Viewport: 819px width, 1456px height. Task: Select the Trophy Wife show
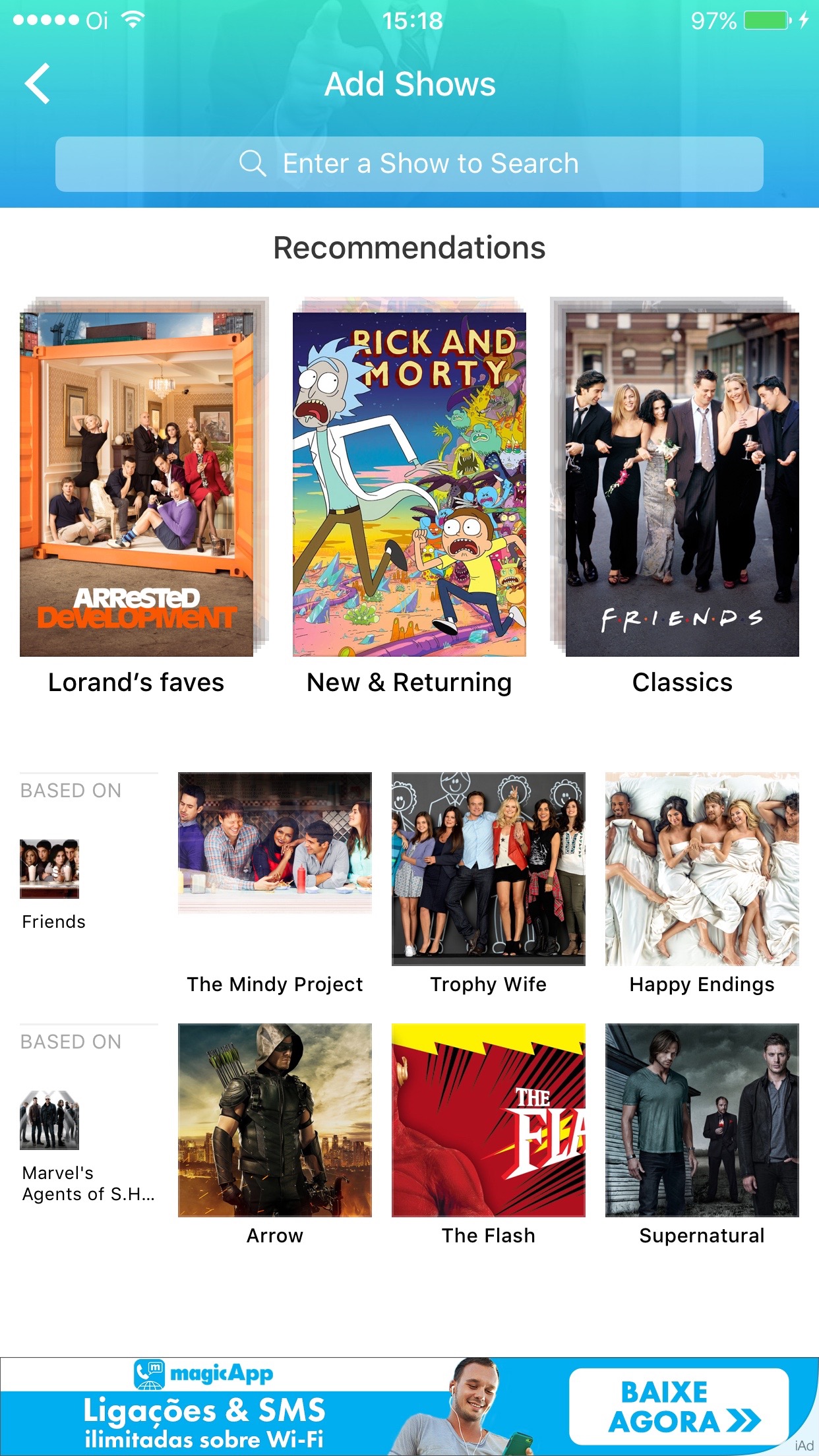click(x=488, y=869)
